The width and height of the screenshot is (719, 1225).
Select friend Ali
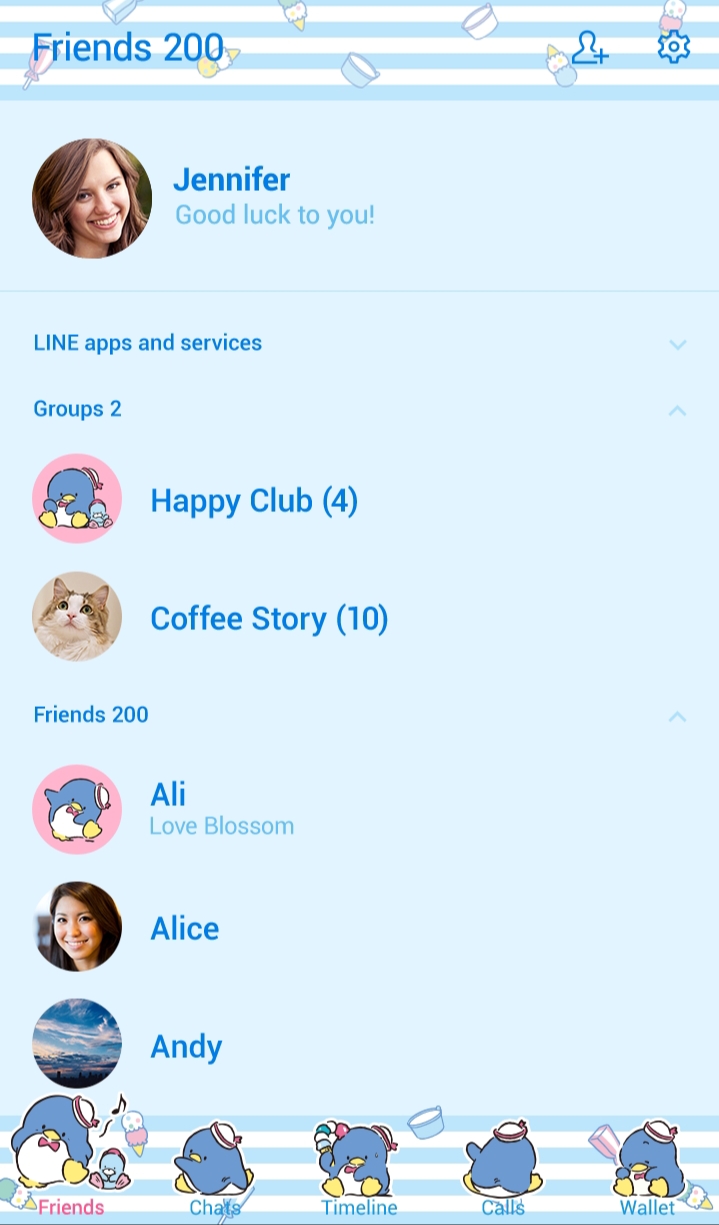point(168,808)
